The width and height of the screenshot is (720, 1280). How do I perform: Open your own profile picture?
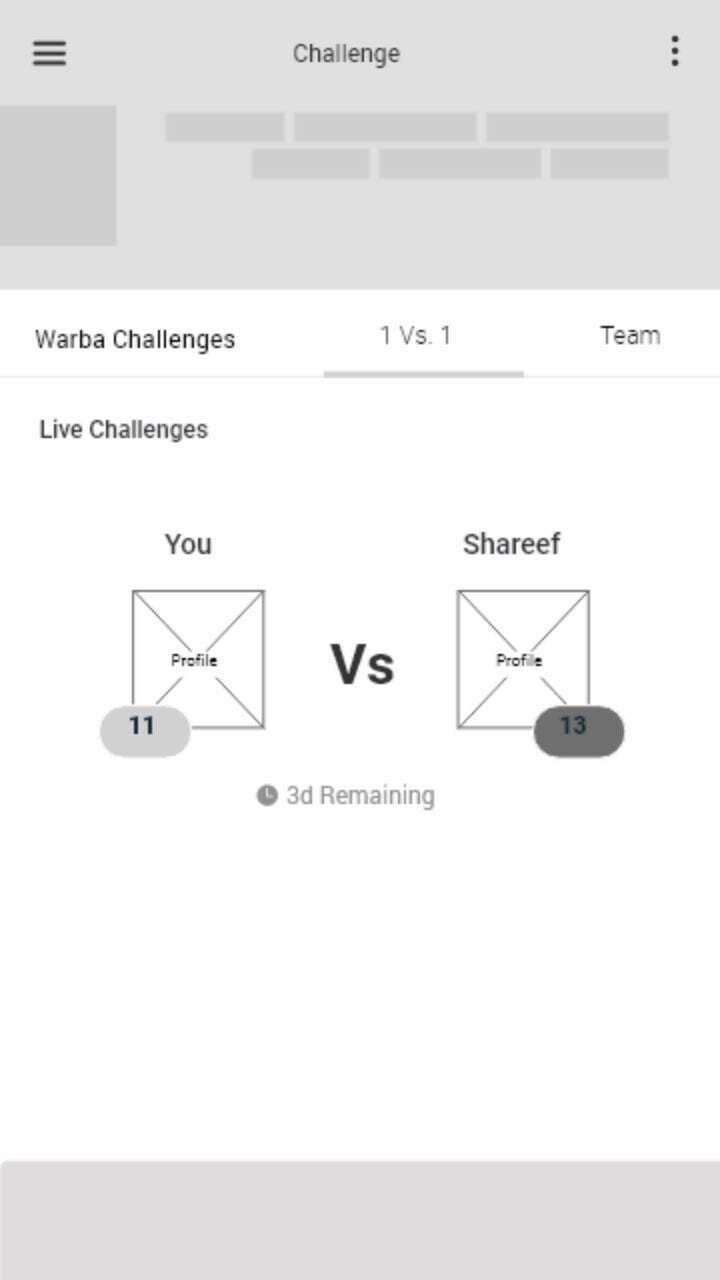click(x=198, y=658)
